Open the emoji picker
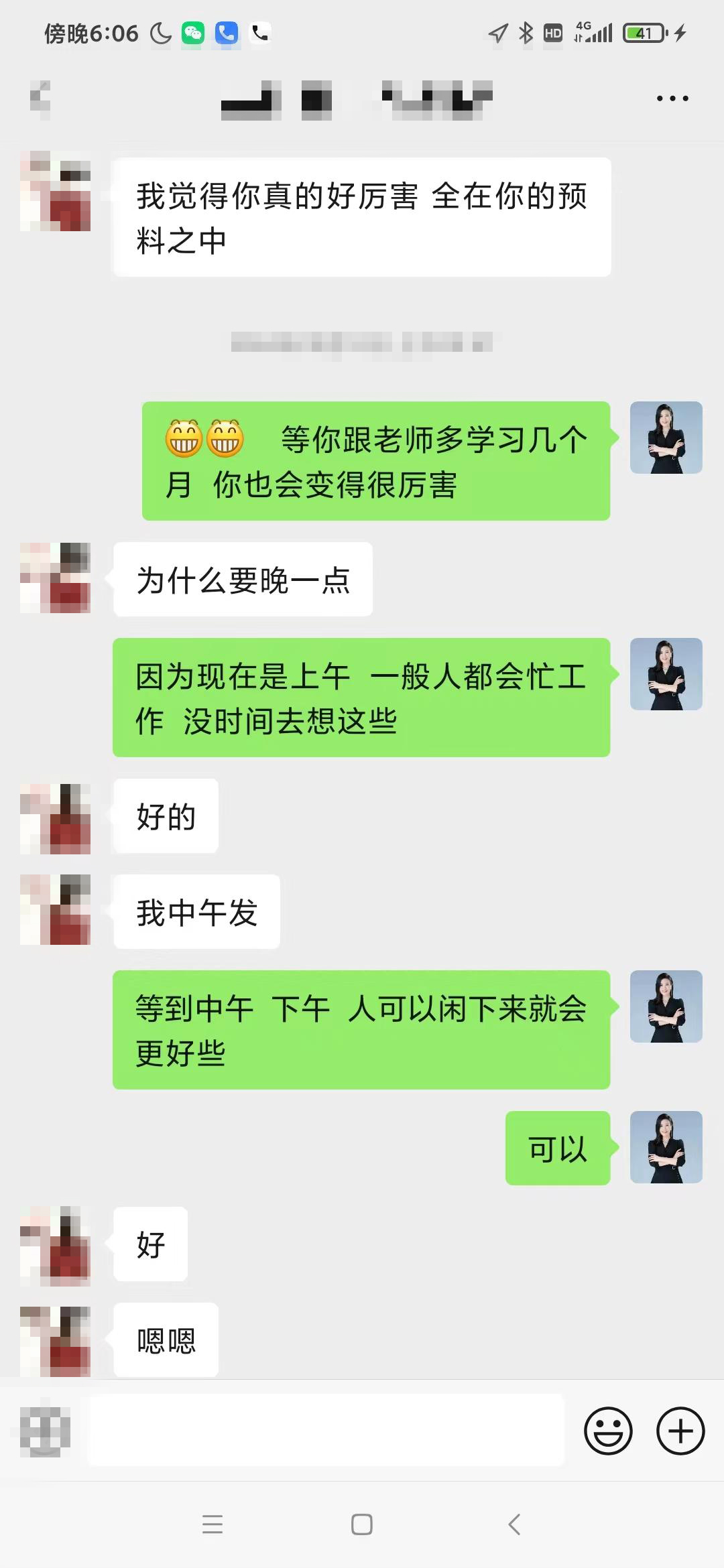The image size is (724, 1568). (608, 1431)
